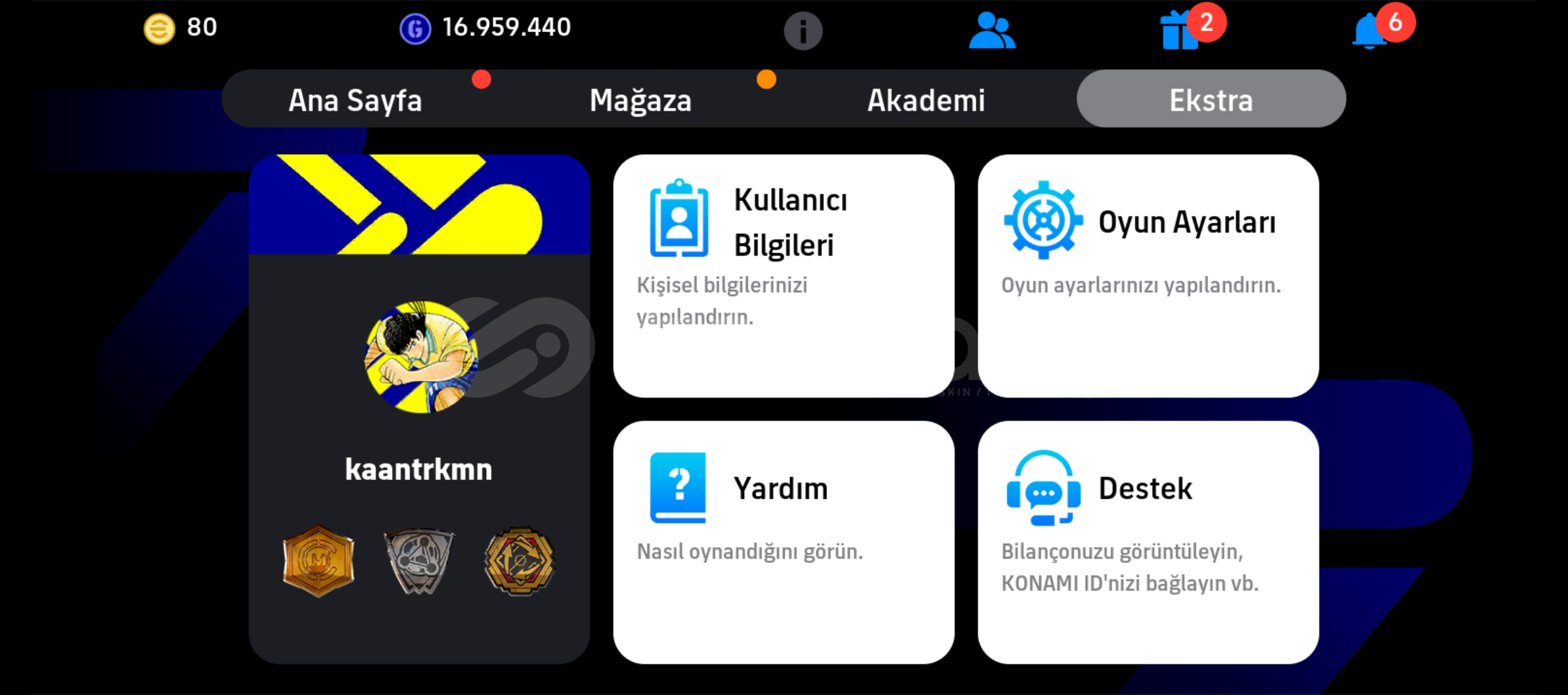Open the Yardım card
This screenshot has width=1568, height=695.
pos(783,542)
